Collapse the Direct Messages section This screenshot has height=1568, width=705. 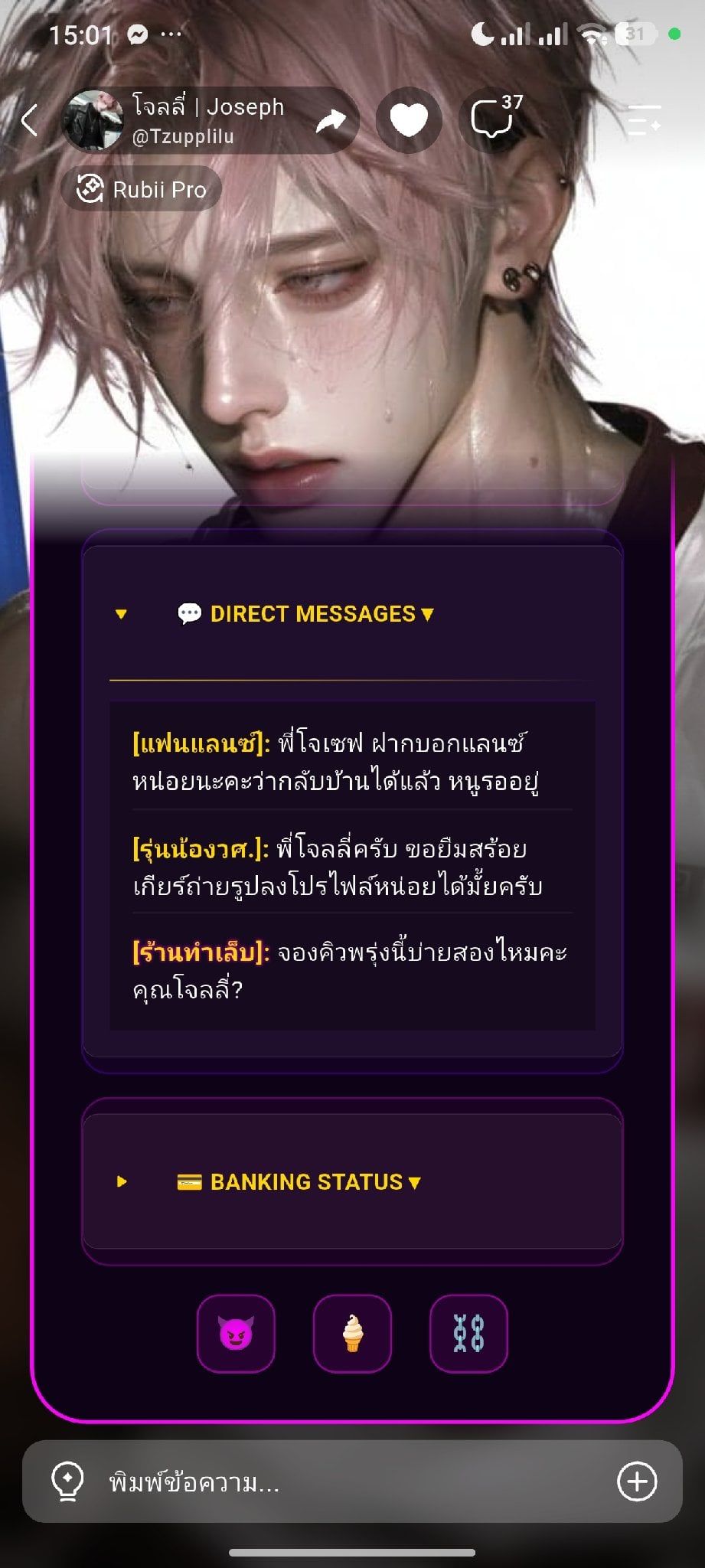(x=305, y=614)
